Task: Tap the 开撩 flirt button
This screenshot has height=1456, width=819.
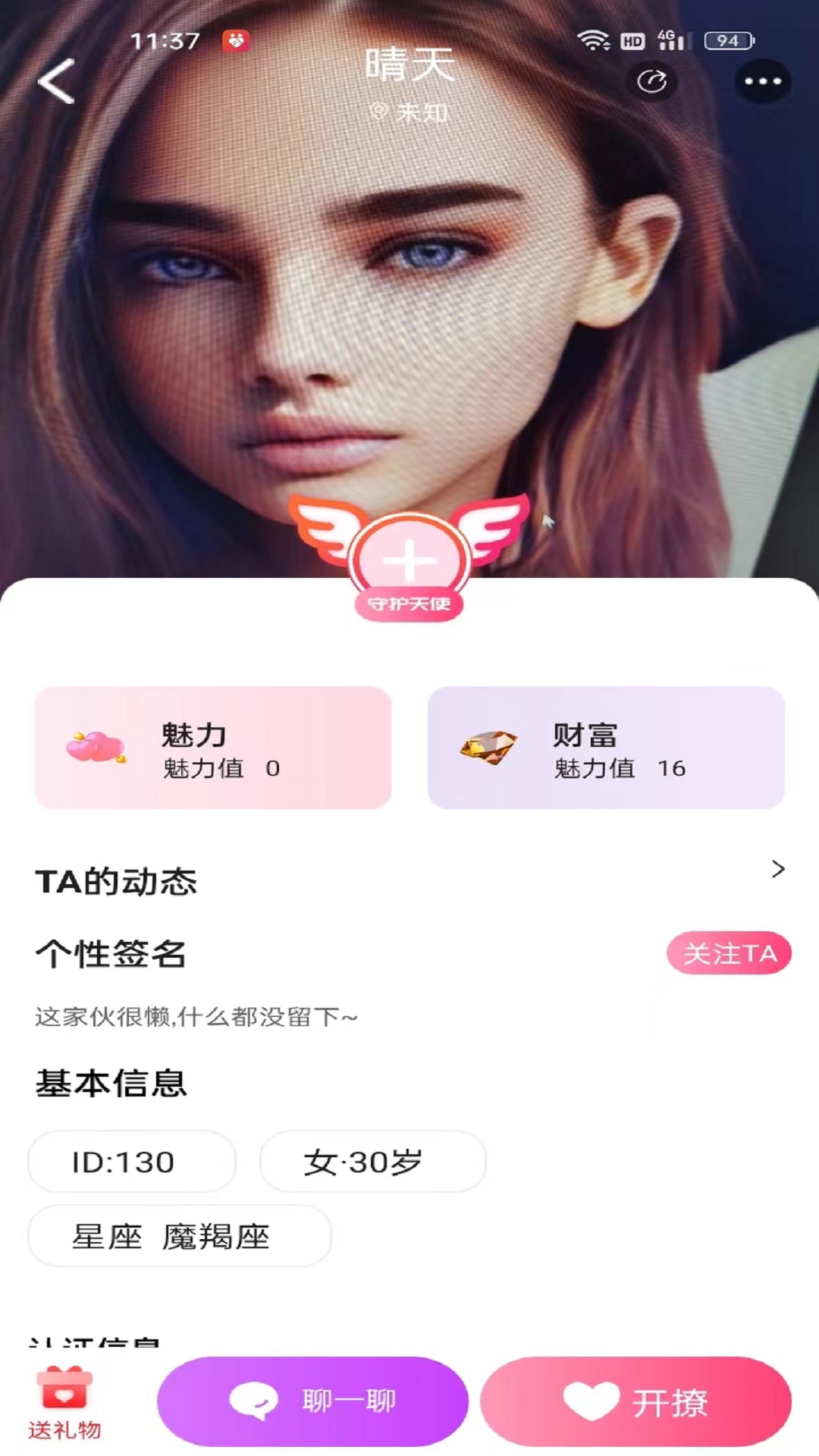Action: tap(637, 1401)
